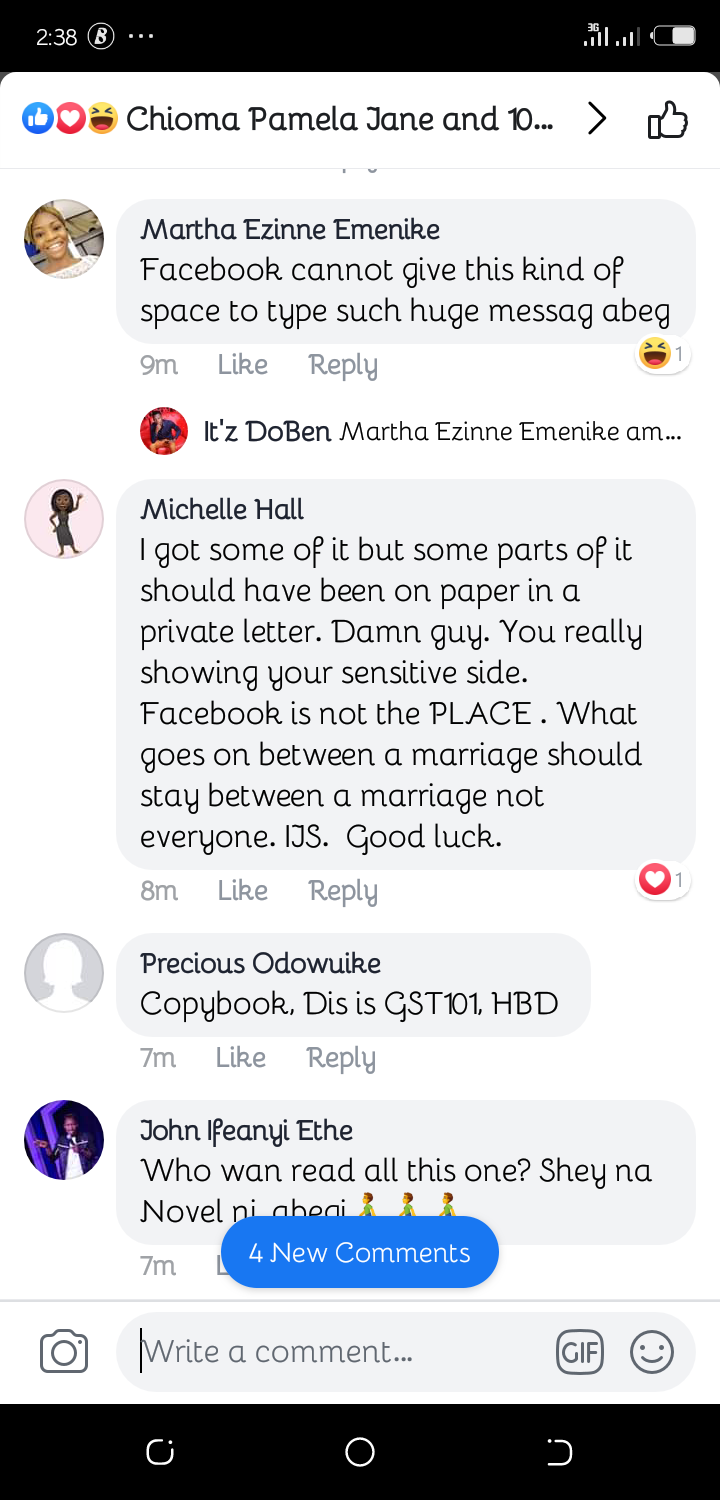This screenshot has width=720, height=1500.
Task: Like Martha Ezinne Emenike's comment
Action: click(x=242, y=365)
